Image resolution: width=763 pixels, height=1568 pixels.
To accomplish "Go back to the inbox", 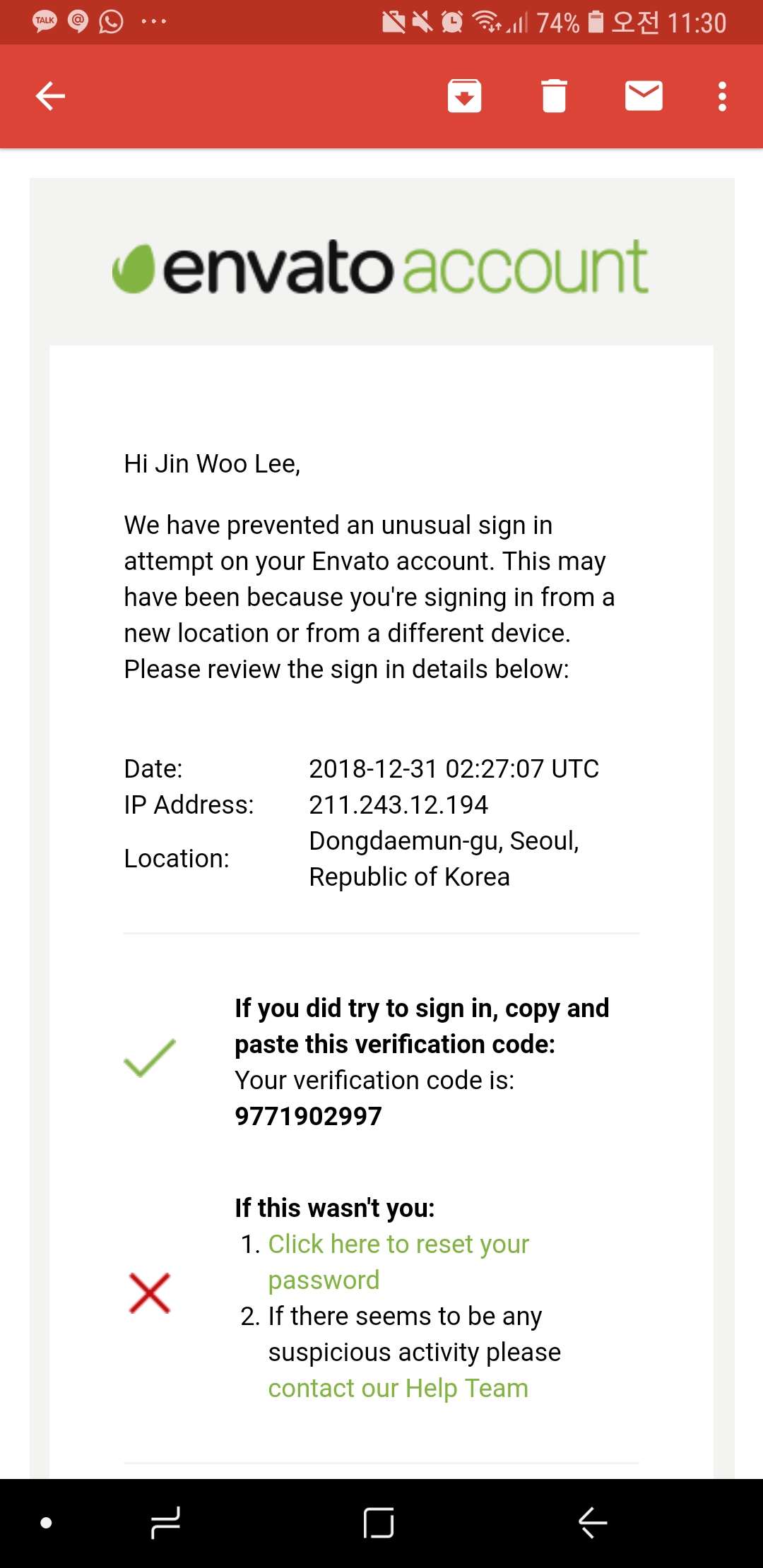I will coord(50,96).
